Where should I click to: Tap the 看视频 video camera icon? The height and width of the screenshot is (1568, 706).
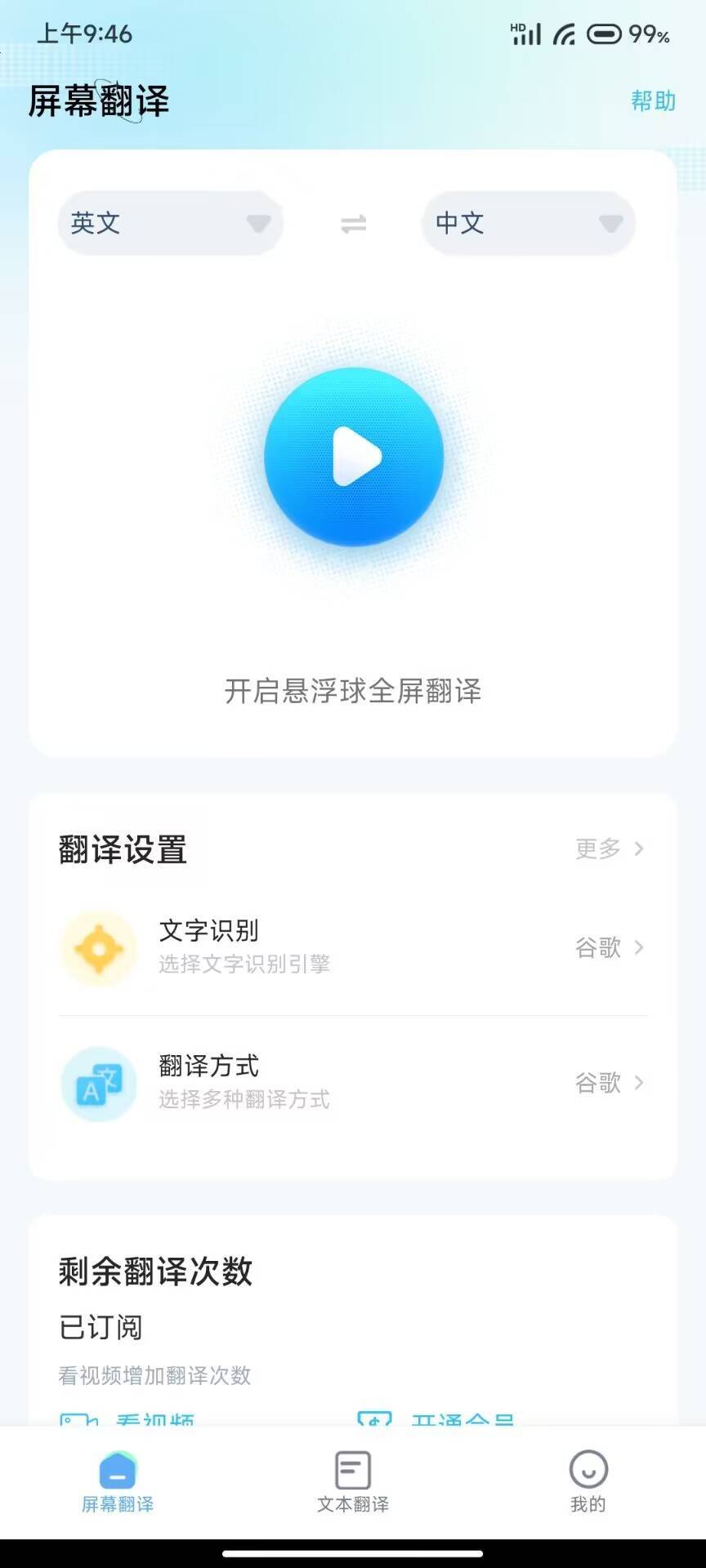78,1421
